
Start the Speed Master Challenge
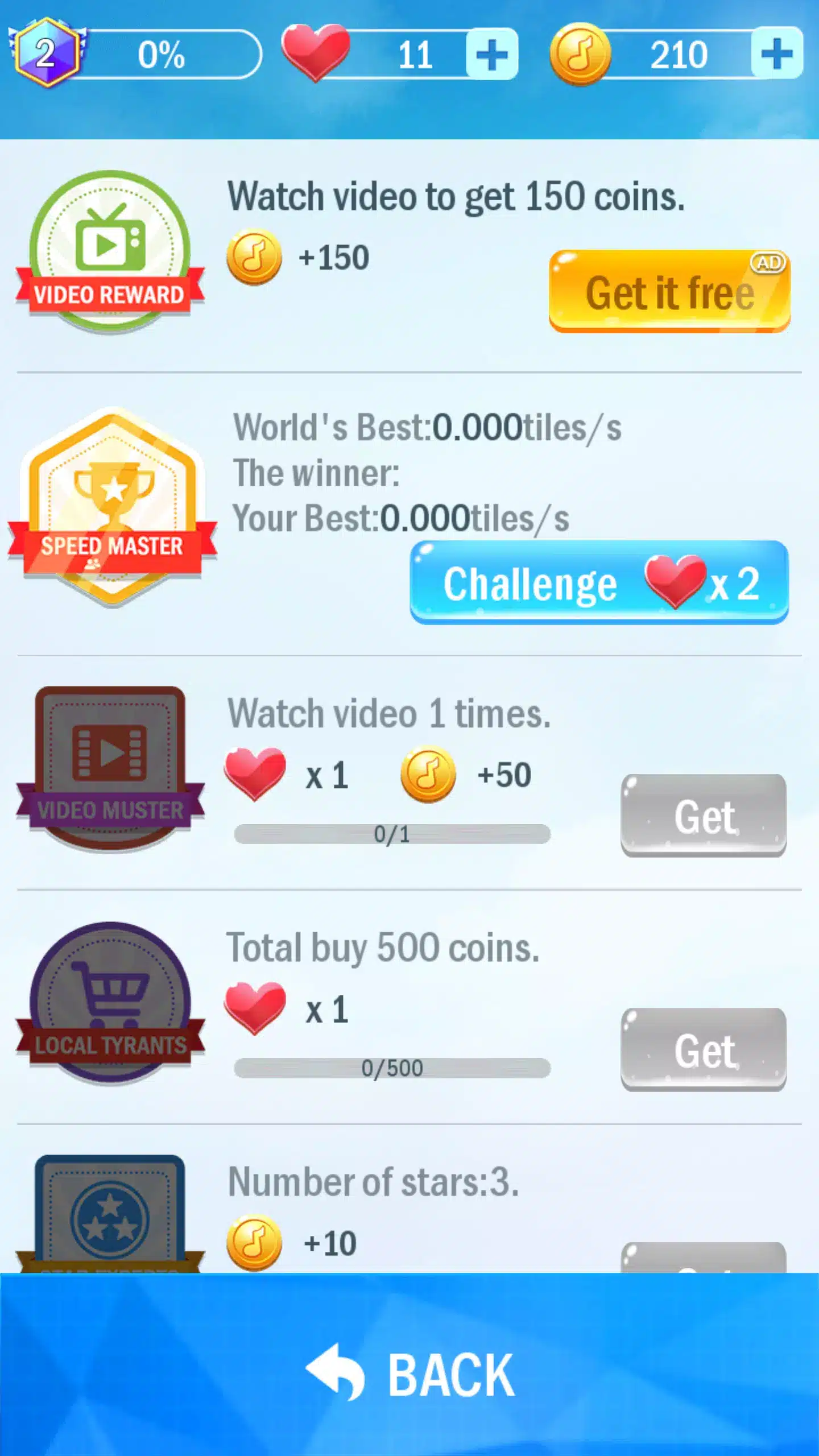point(599,582)
